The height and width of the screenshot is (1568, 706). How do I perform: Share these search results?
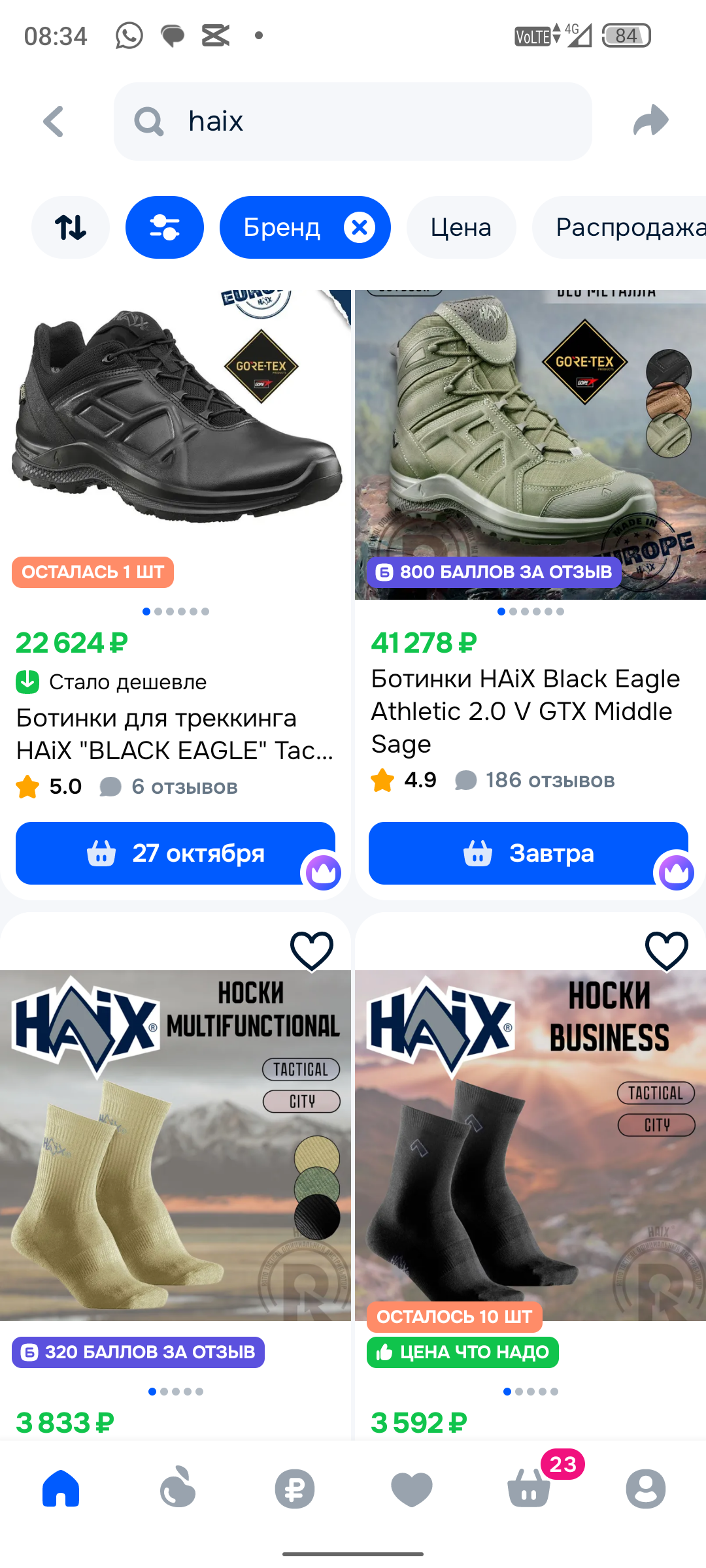coord(650,122)
